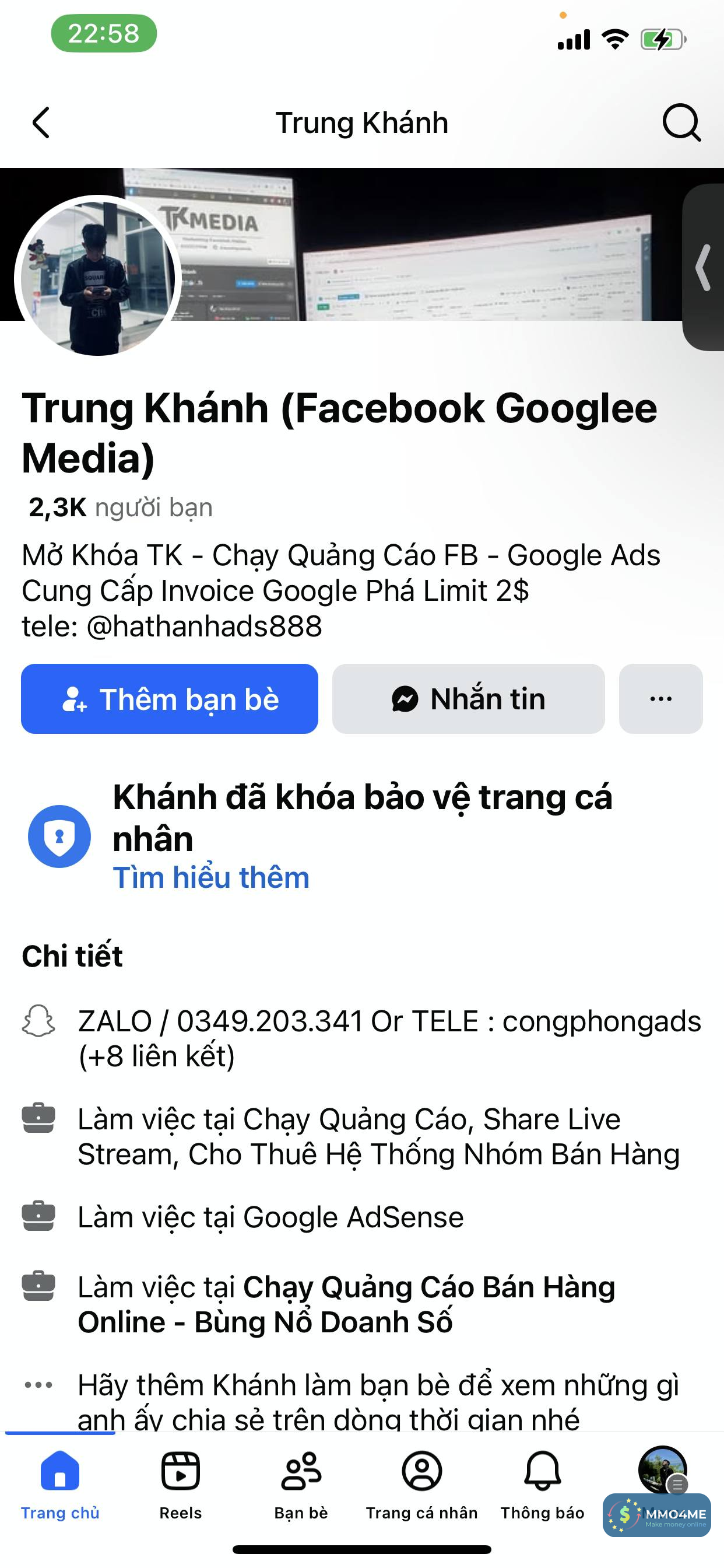Screen dimensions: 724x1568
Task: Open the TK Media cover photo
Action: coord(426,243)
